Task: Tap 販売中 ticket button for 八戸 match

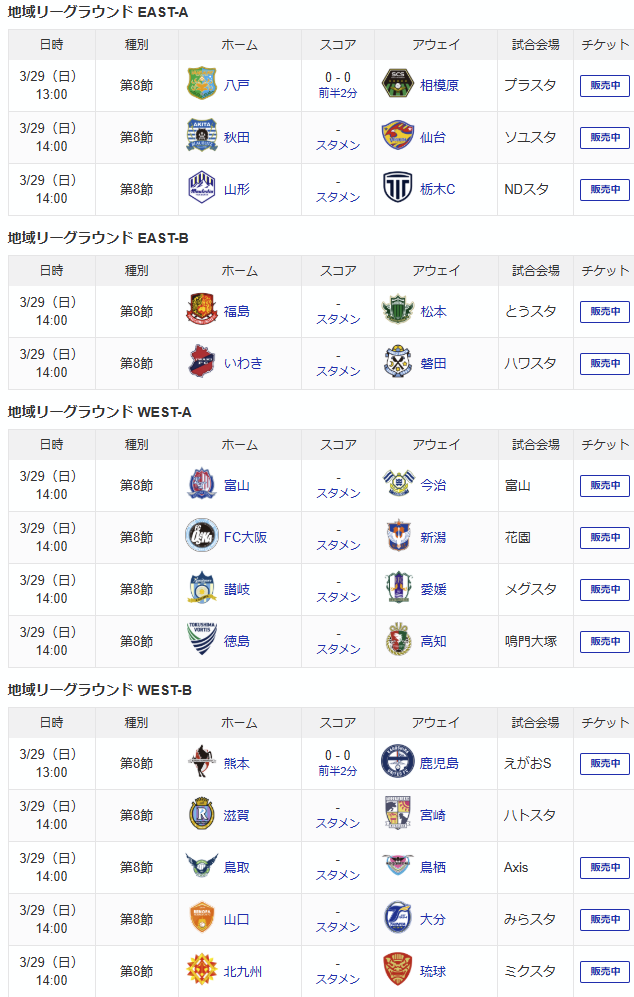Action: point(604,85)
